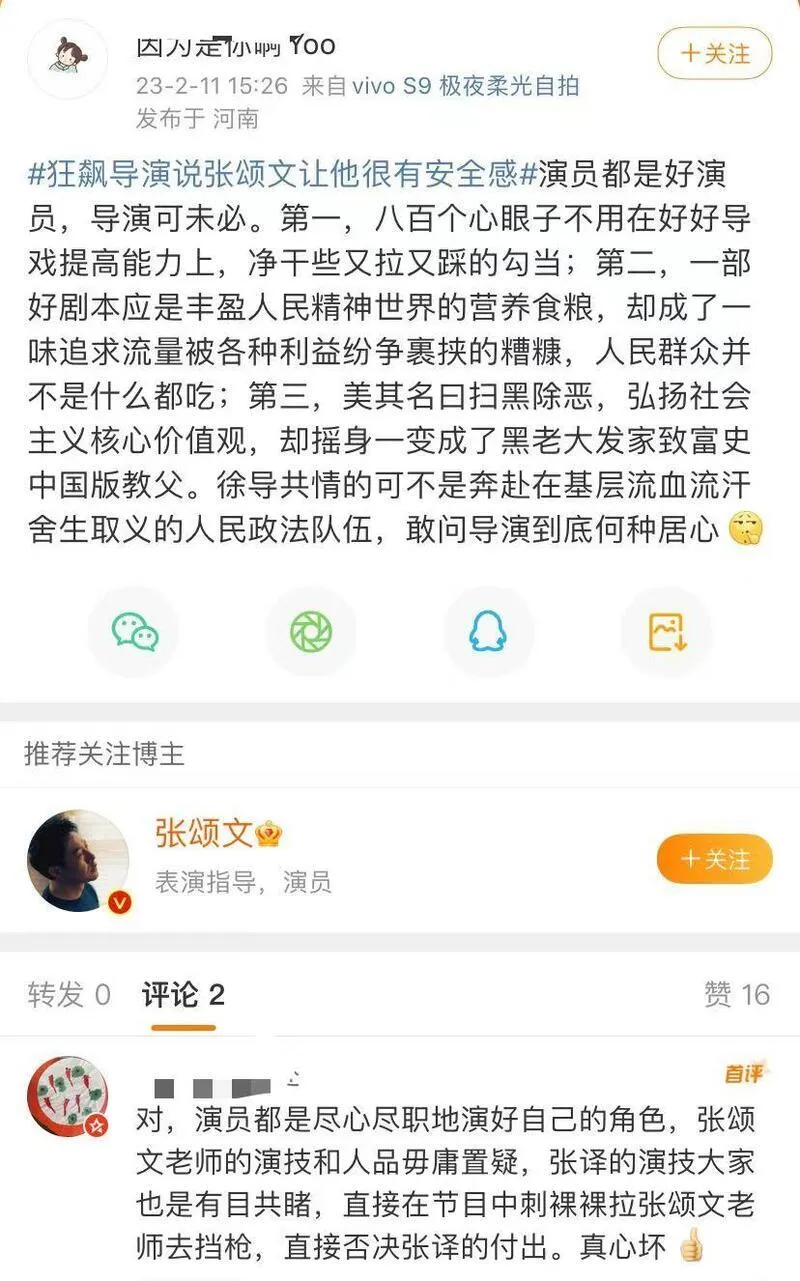This screenshot has height=1281, width=800.
Task: View likes via 赞 16
Action: (x=736, y=994)
